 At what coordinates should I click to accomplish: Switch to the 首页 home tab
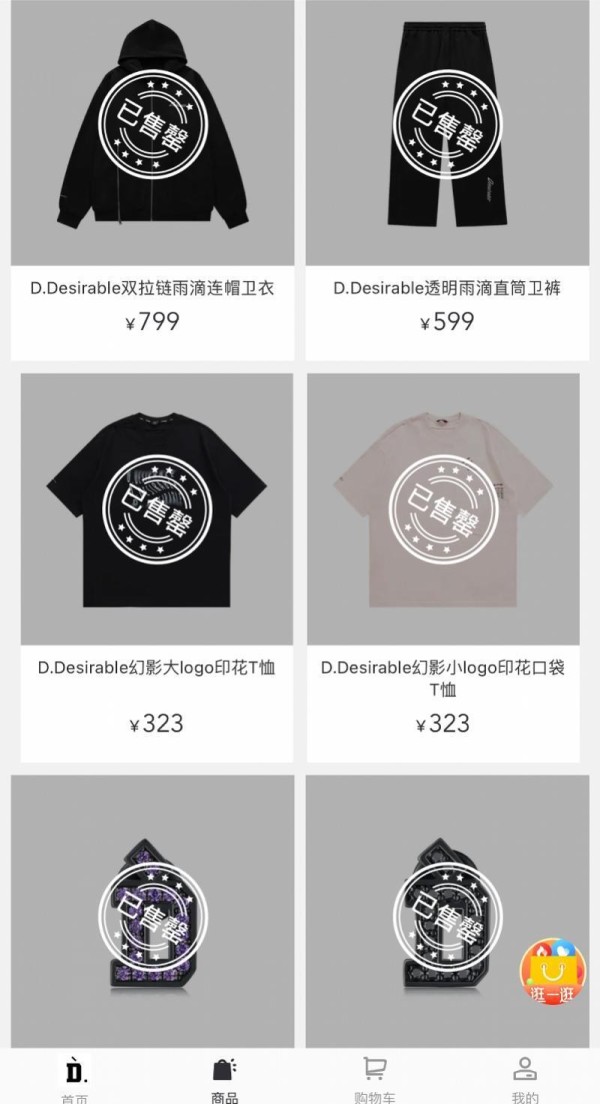coord(75,1078)
